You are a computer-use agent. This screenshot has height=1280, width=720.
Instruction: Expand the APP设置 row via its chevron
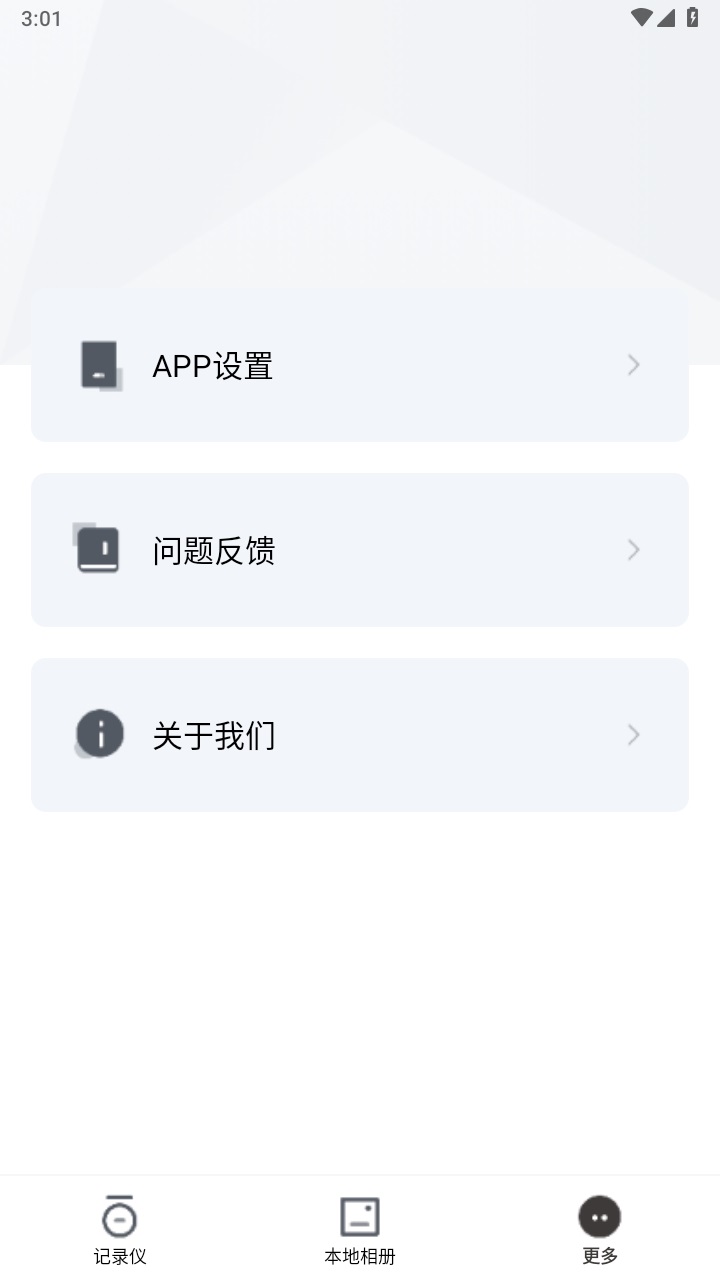pyautogui.click(x=633, y=365)
